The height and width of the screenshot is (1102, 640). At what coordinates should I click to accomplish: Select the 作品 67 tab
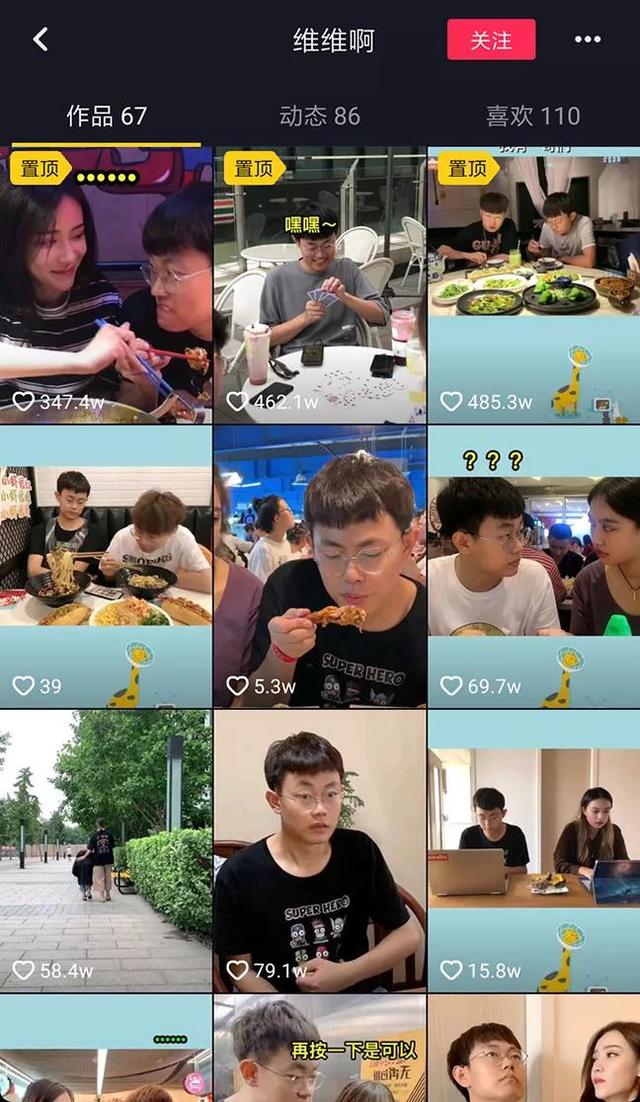pyautogui.click(x=106, y=116)
